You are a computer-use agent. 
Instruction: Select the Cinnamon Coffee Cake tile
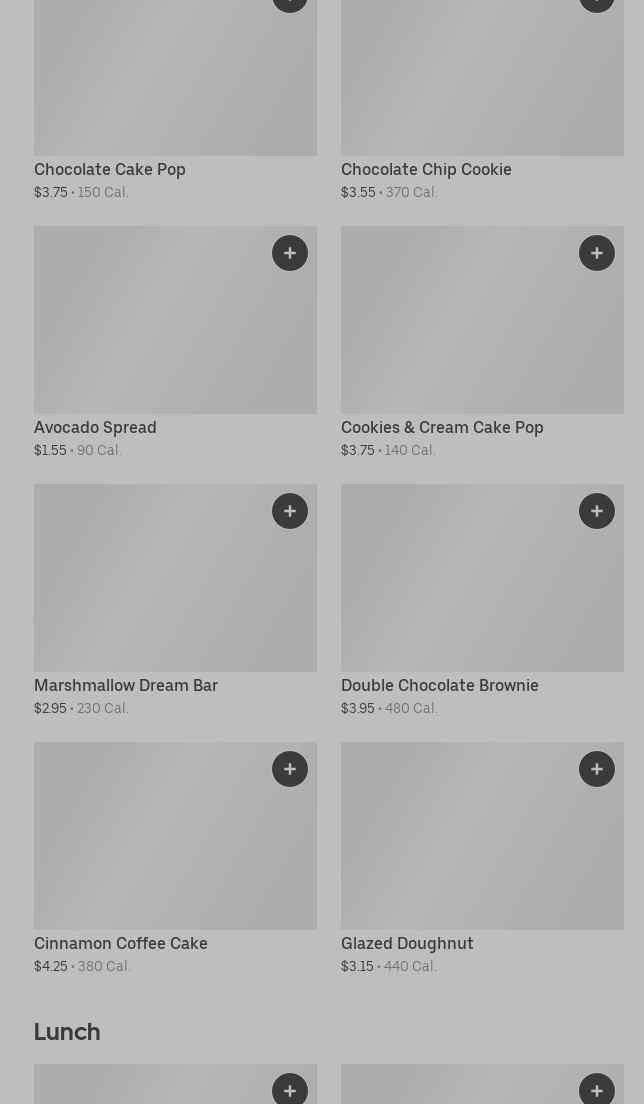point(175,851)
